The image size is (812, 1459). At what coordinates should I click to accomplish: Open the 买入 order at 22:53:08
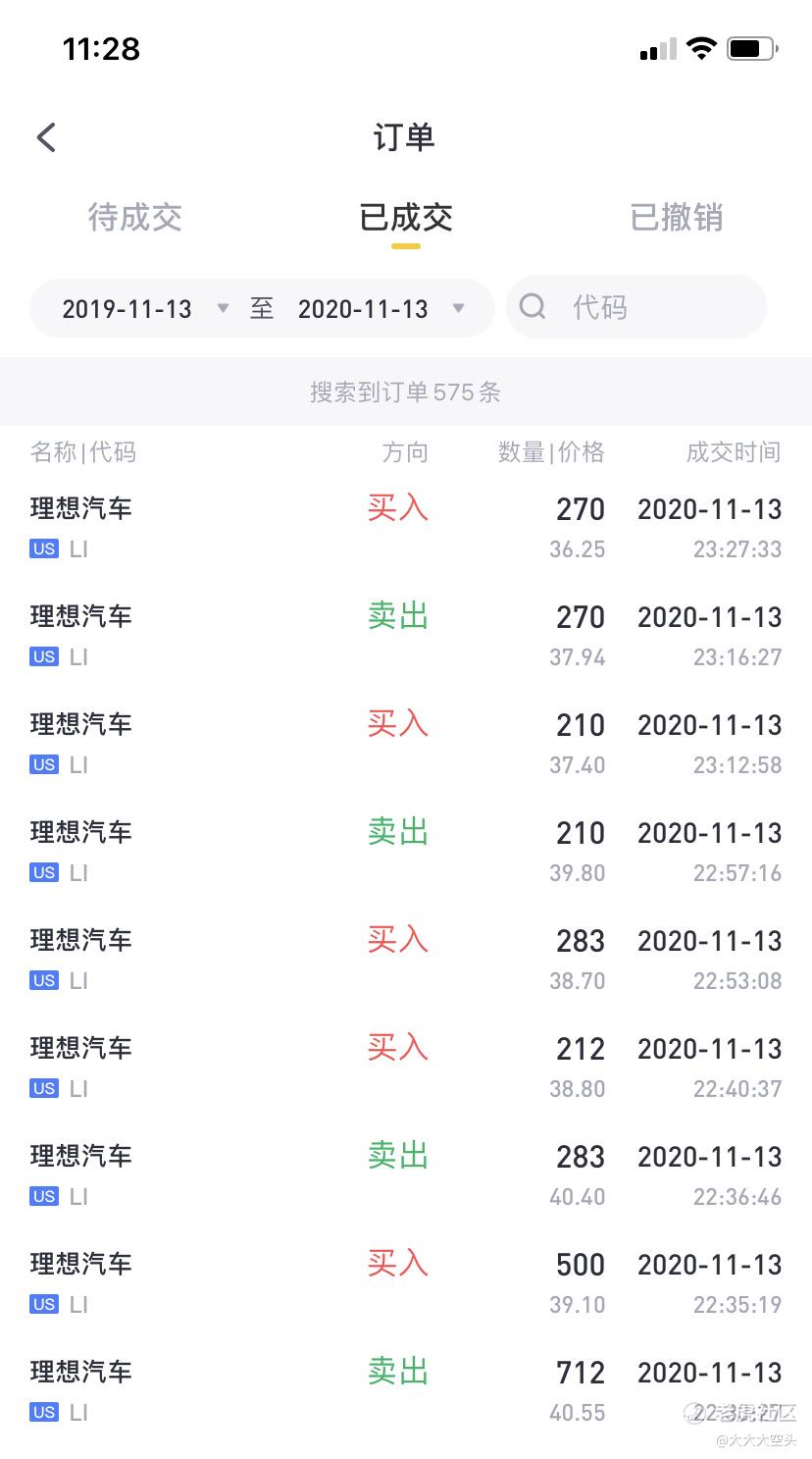(x=405, y=960)
